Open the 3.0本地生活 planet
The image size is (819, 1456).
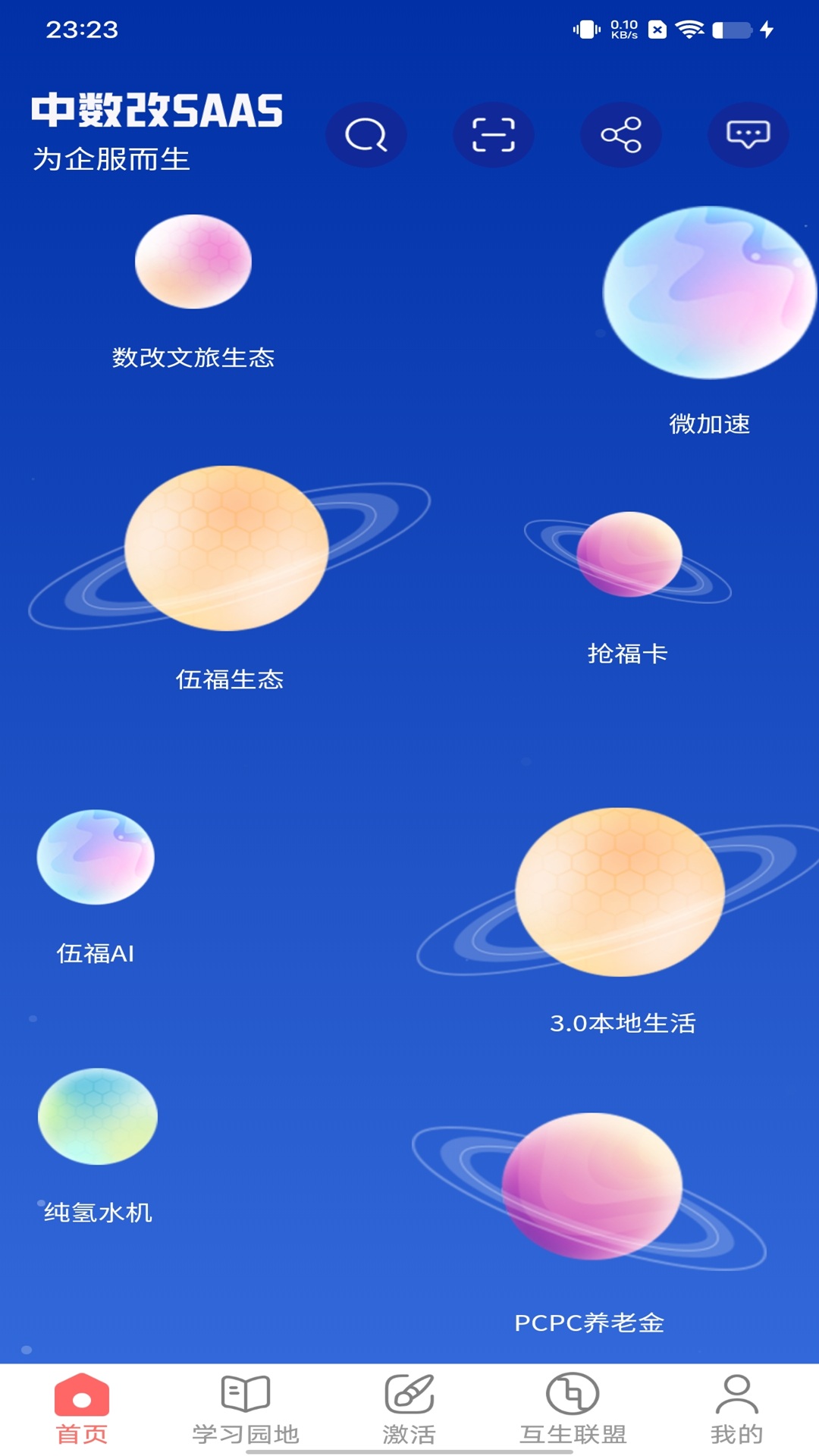coord(620,892)
